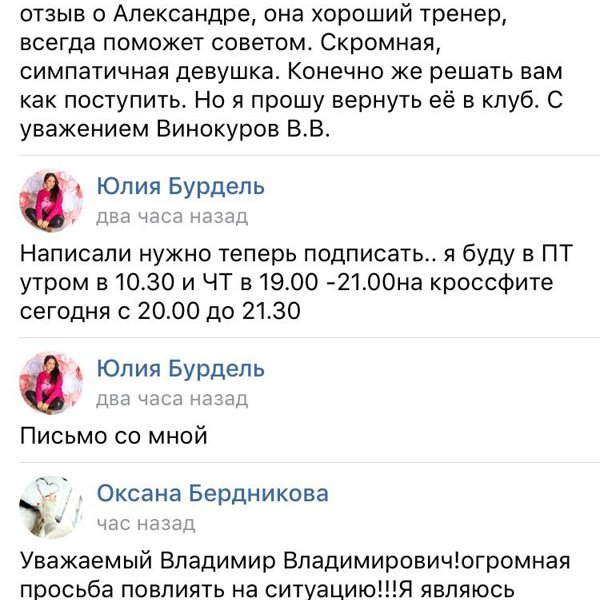Open the Юлия Бурдель name link above "Написали нужно"
Image resolution: width=600 pixels, height=600 pixels.
[x=180, y=186]
